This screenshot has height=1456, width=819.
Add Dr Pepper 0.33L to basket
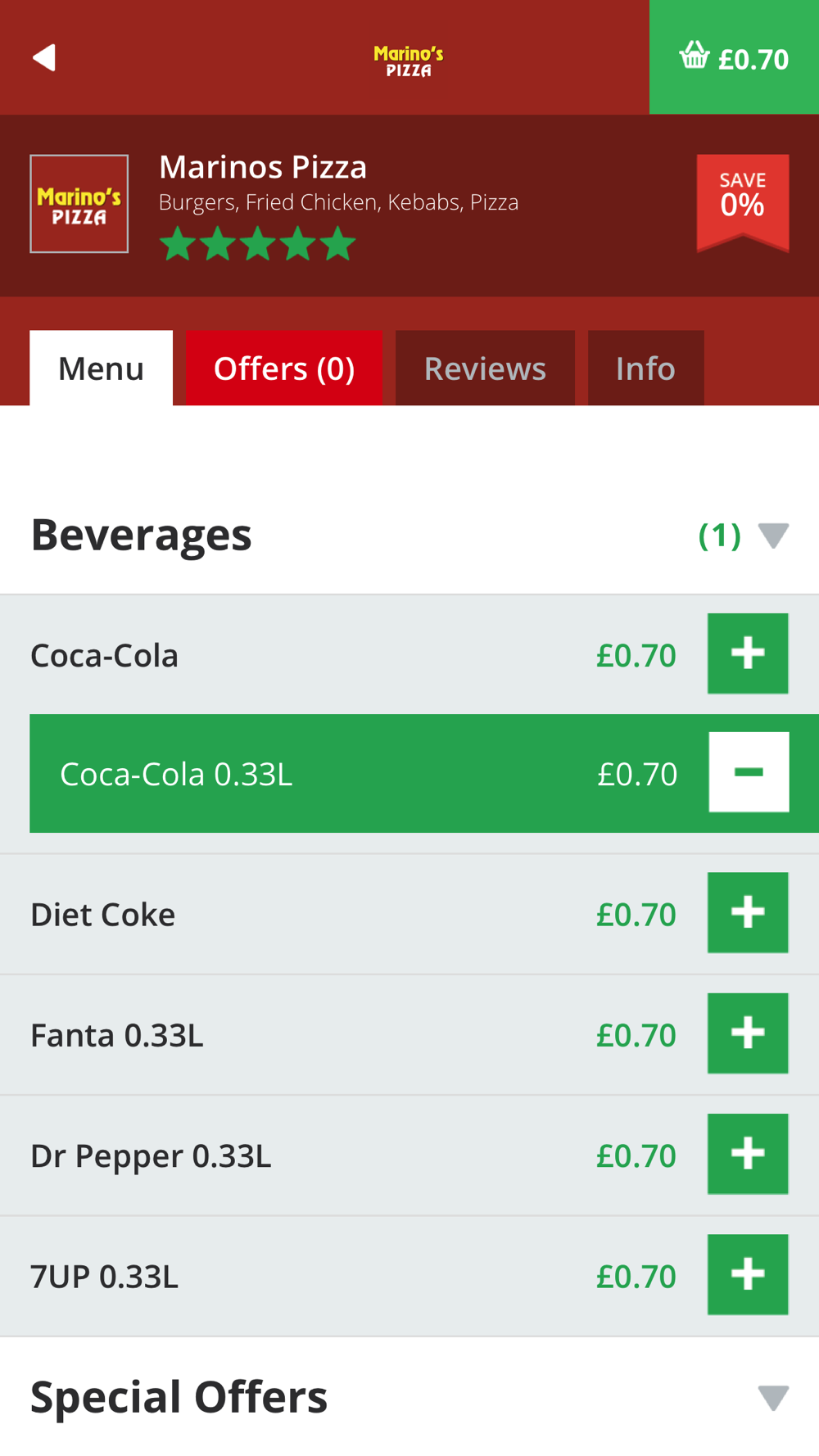click(748, 1154)
